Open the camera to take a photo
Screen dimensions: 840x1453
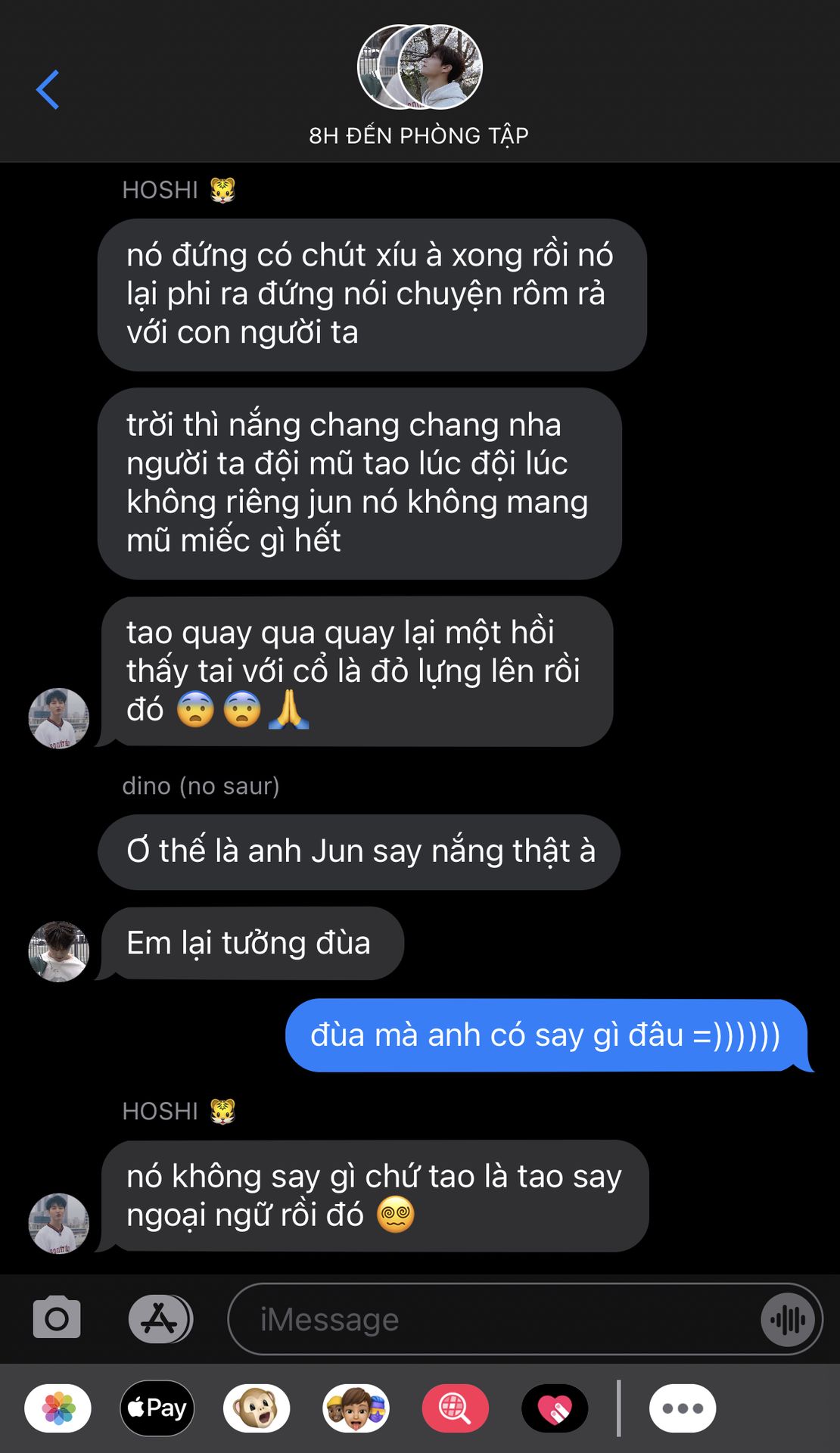(57, 1318)
